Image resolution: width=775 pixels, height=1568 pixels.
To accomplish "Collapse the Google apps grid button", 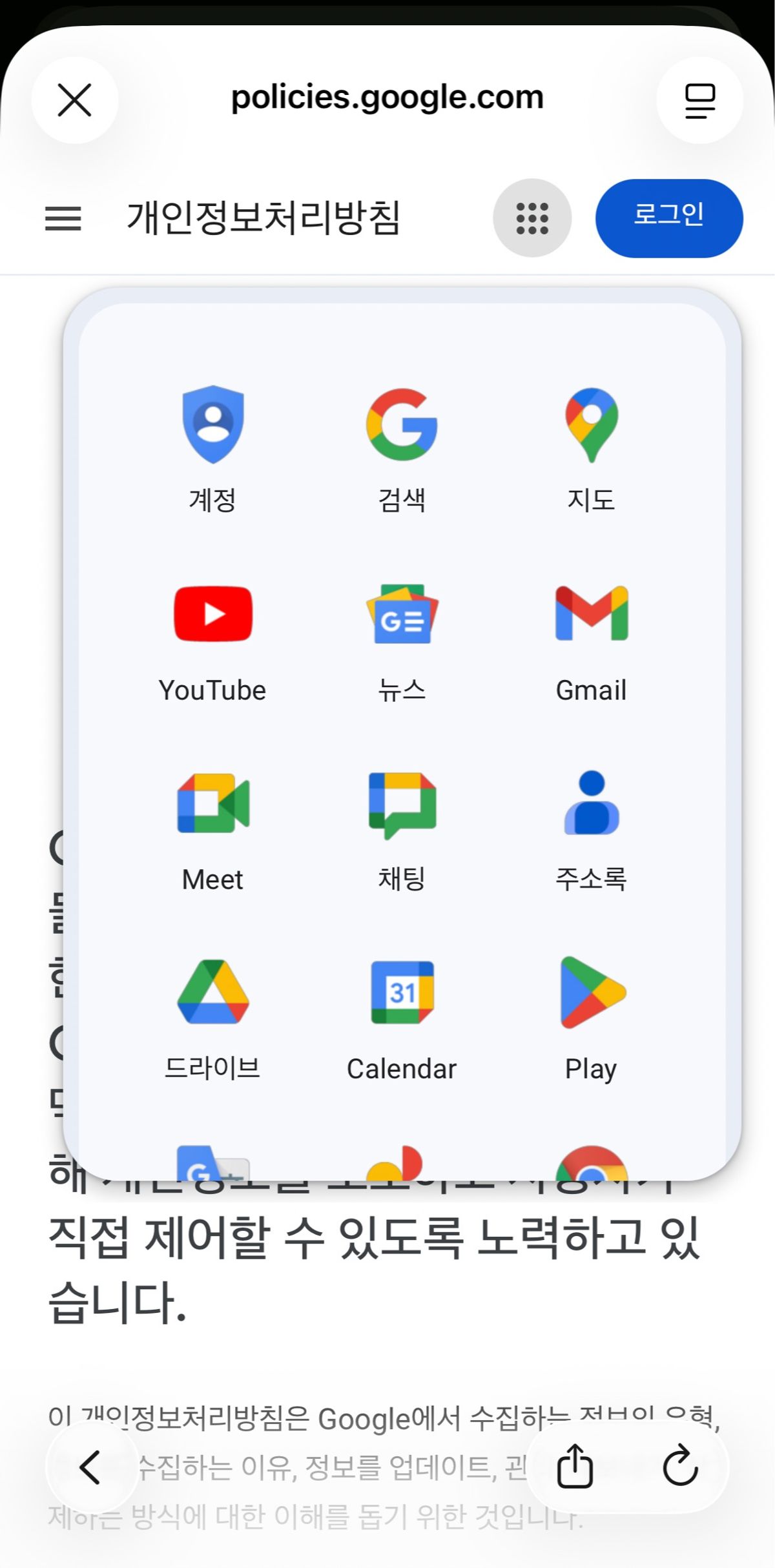I will point(532,218).
